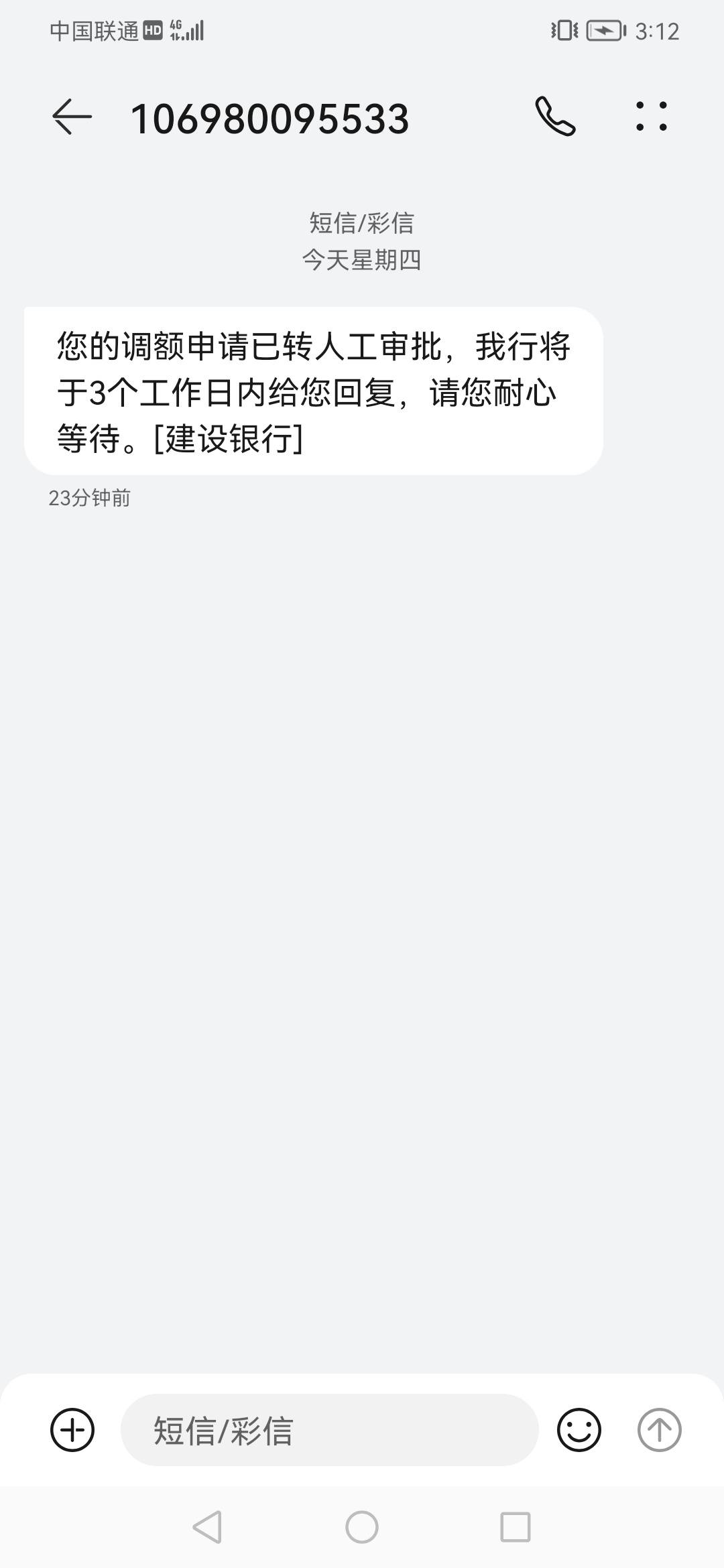Tap the send arrow button
The image size is (724, 1568).
(660, 1430)
